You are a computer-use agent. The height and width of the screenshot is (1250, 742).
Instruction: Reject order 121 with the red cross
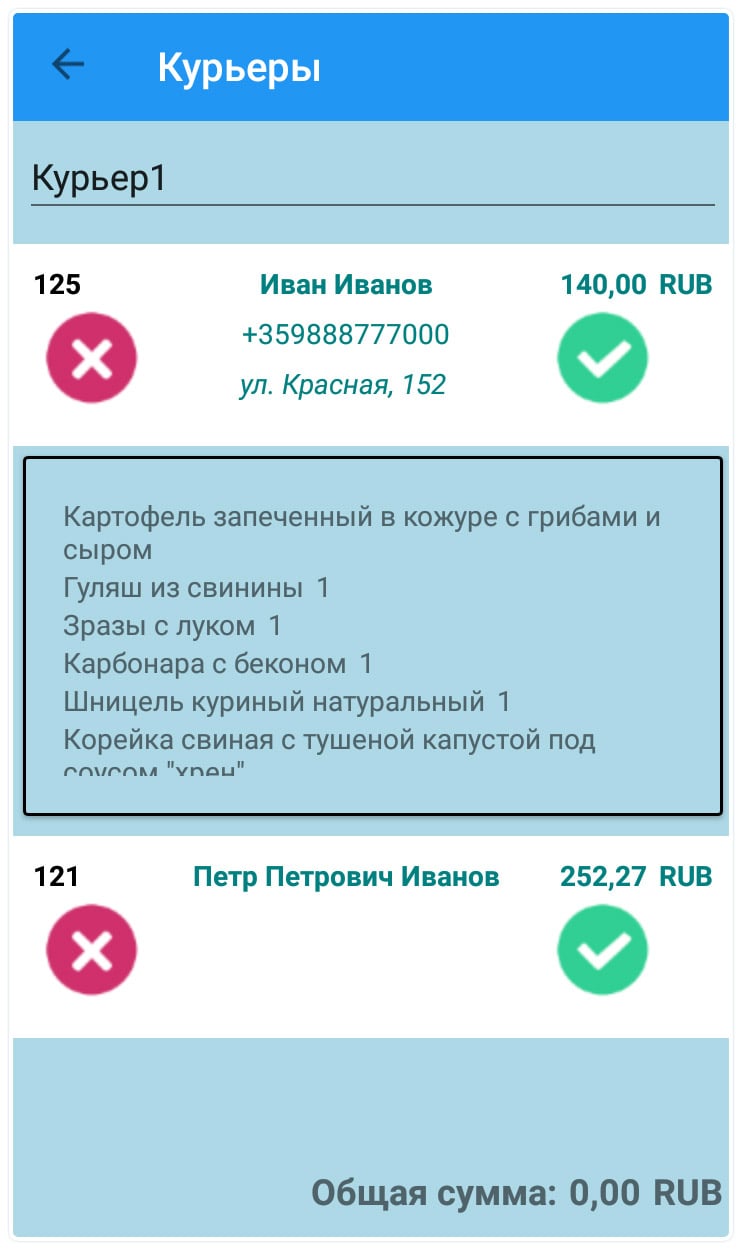[92, 950]
